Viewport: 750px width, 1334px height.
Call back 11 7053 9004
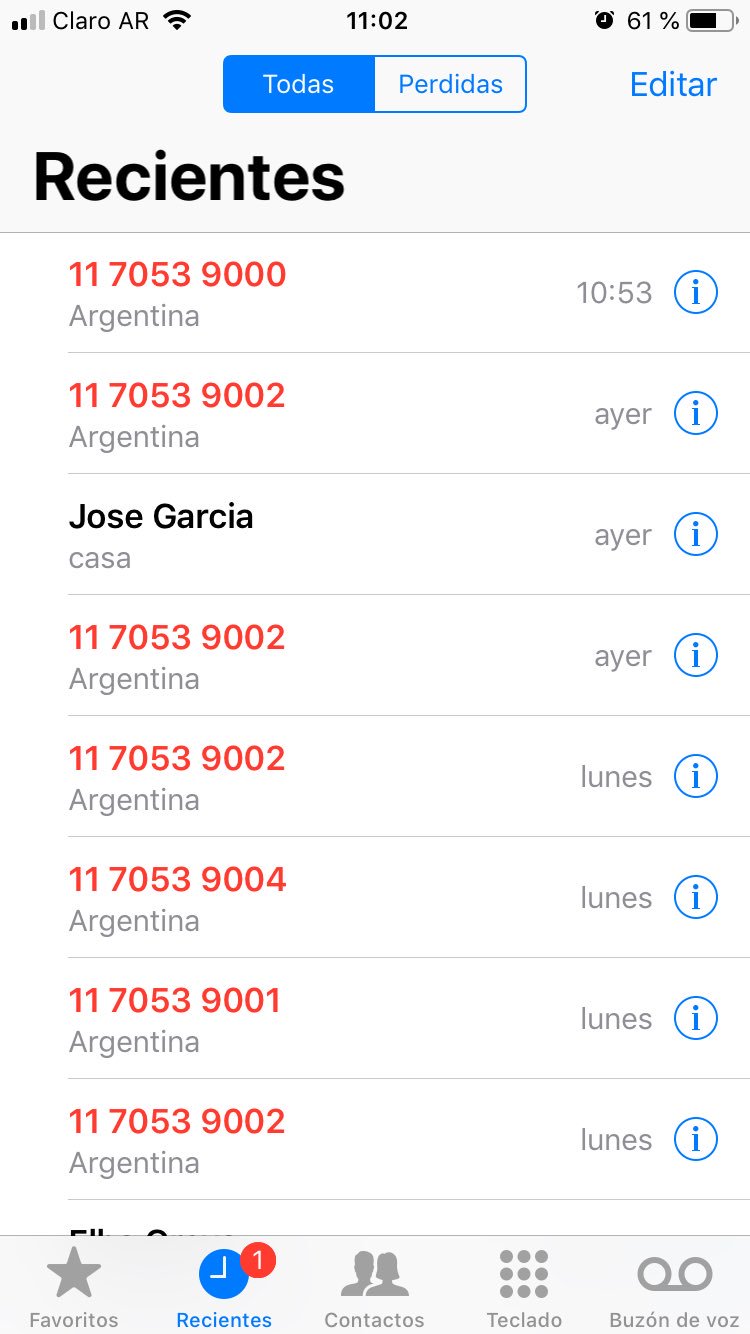375,898
